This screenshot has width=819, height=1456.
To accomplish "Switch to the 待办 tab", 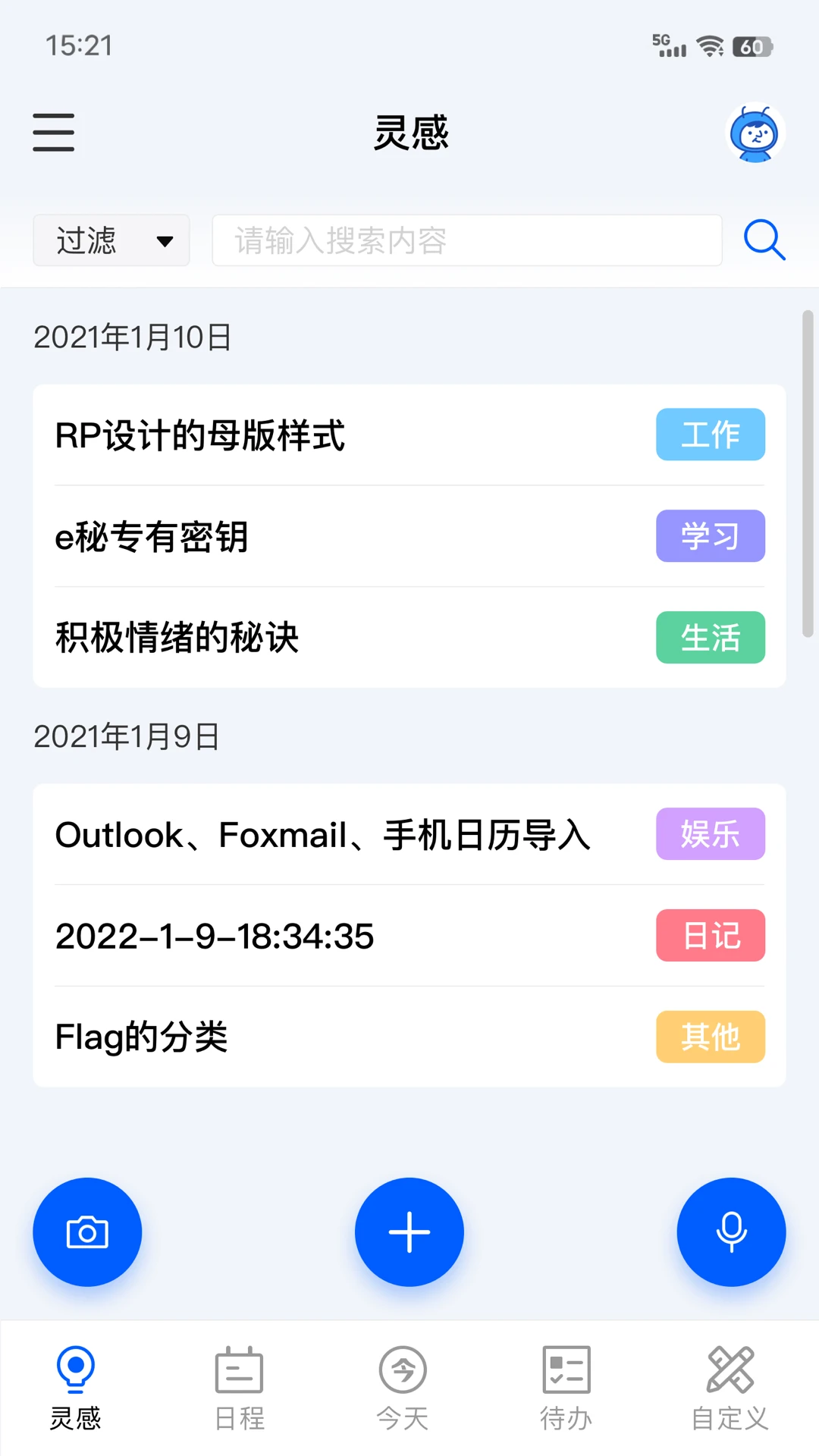I will tap(566, 1388).
